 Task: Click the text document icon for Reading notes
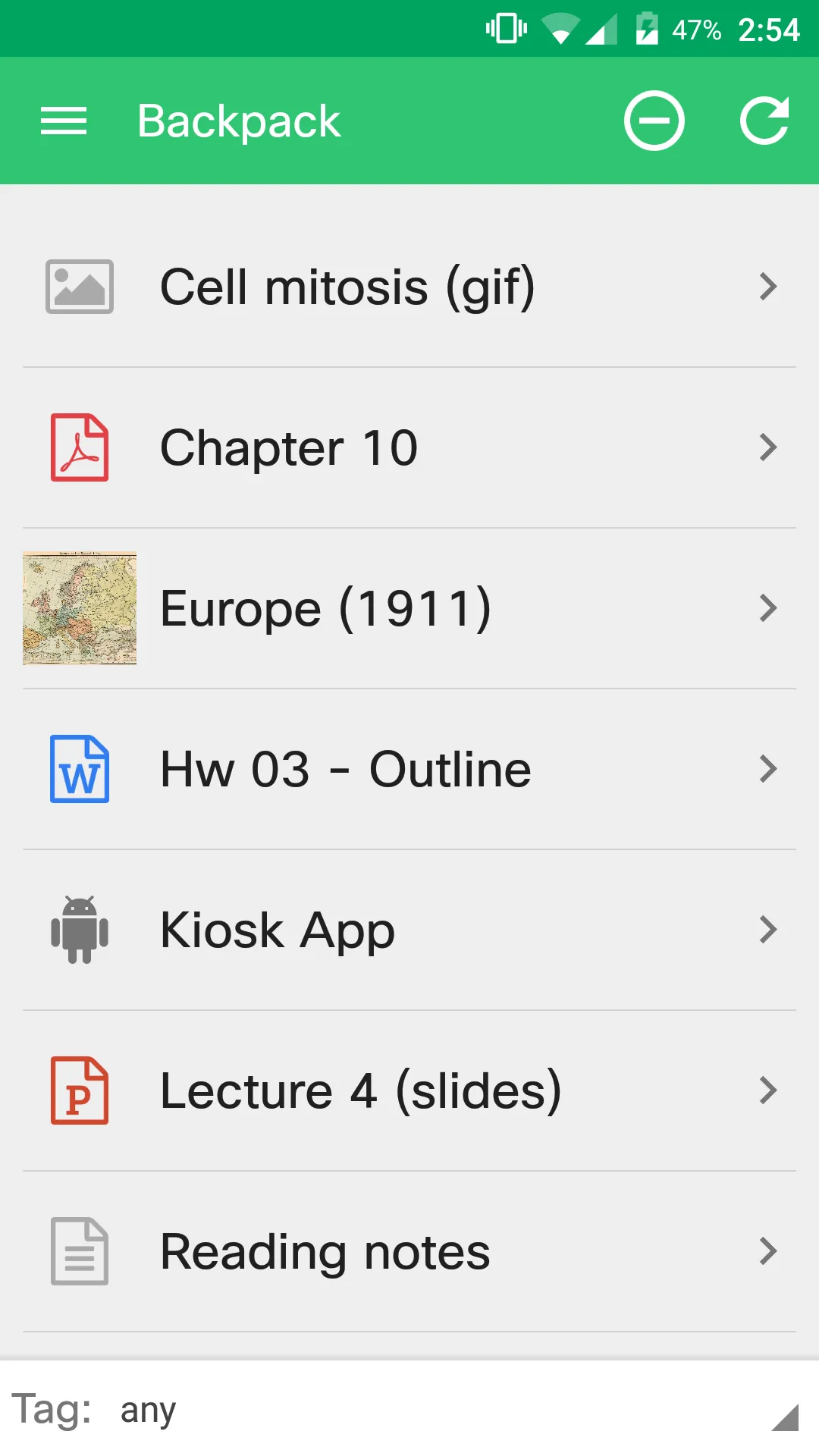click(79, 1251)
